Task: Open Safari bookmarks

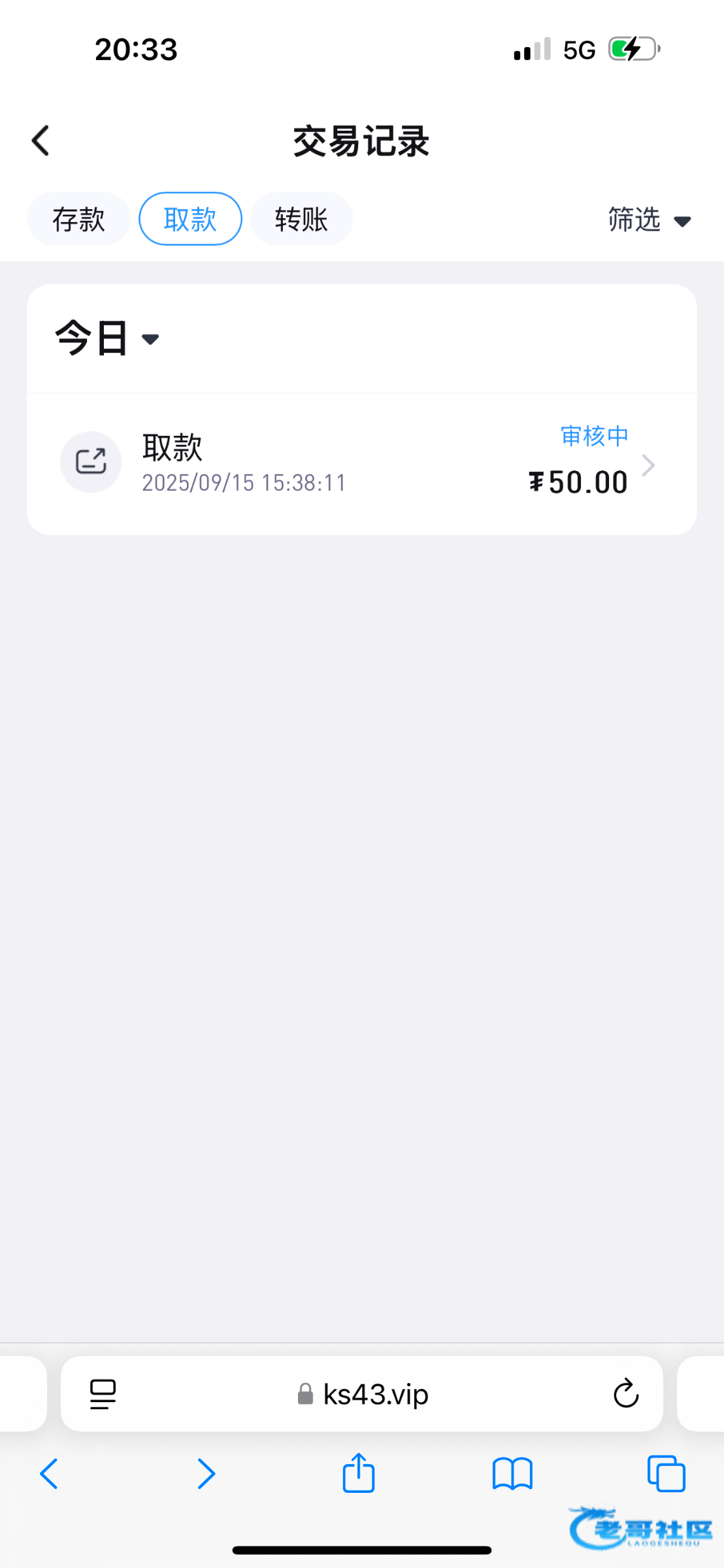Action: click(x=513, y=1474)
